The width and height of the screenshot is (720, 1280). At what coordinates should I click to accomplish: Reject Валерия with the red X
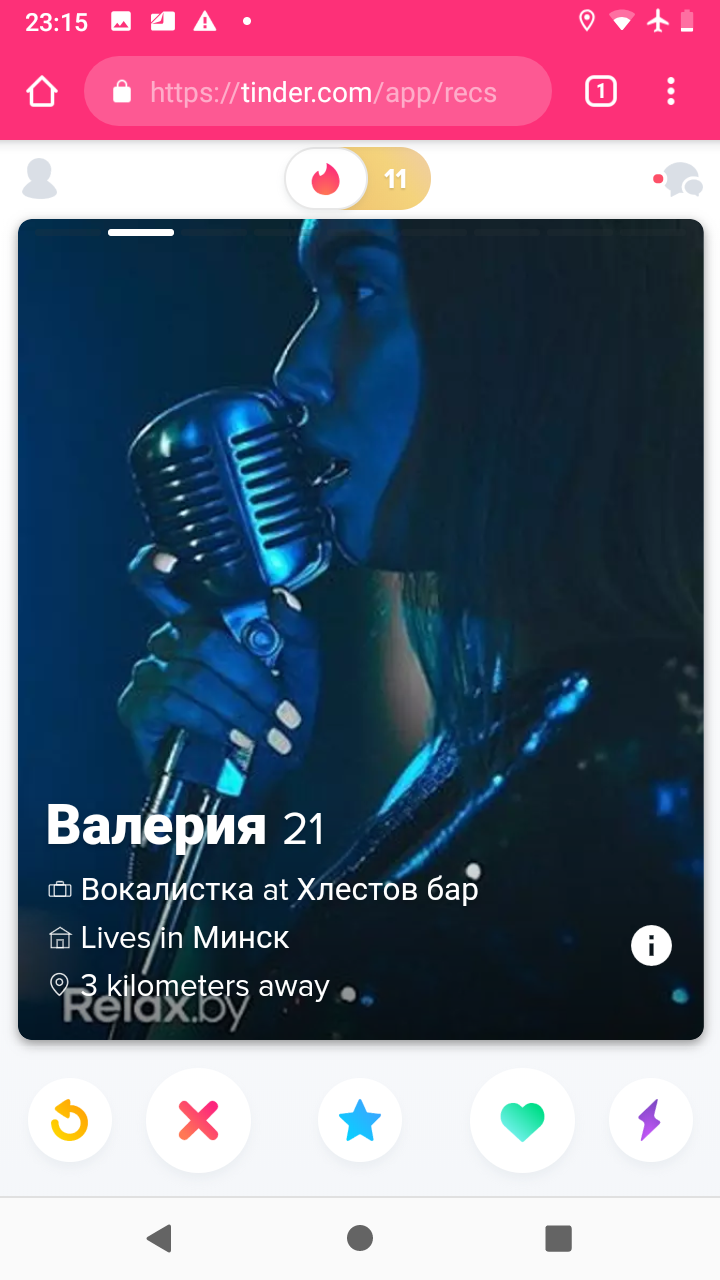click(198, 1120)
